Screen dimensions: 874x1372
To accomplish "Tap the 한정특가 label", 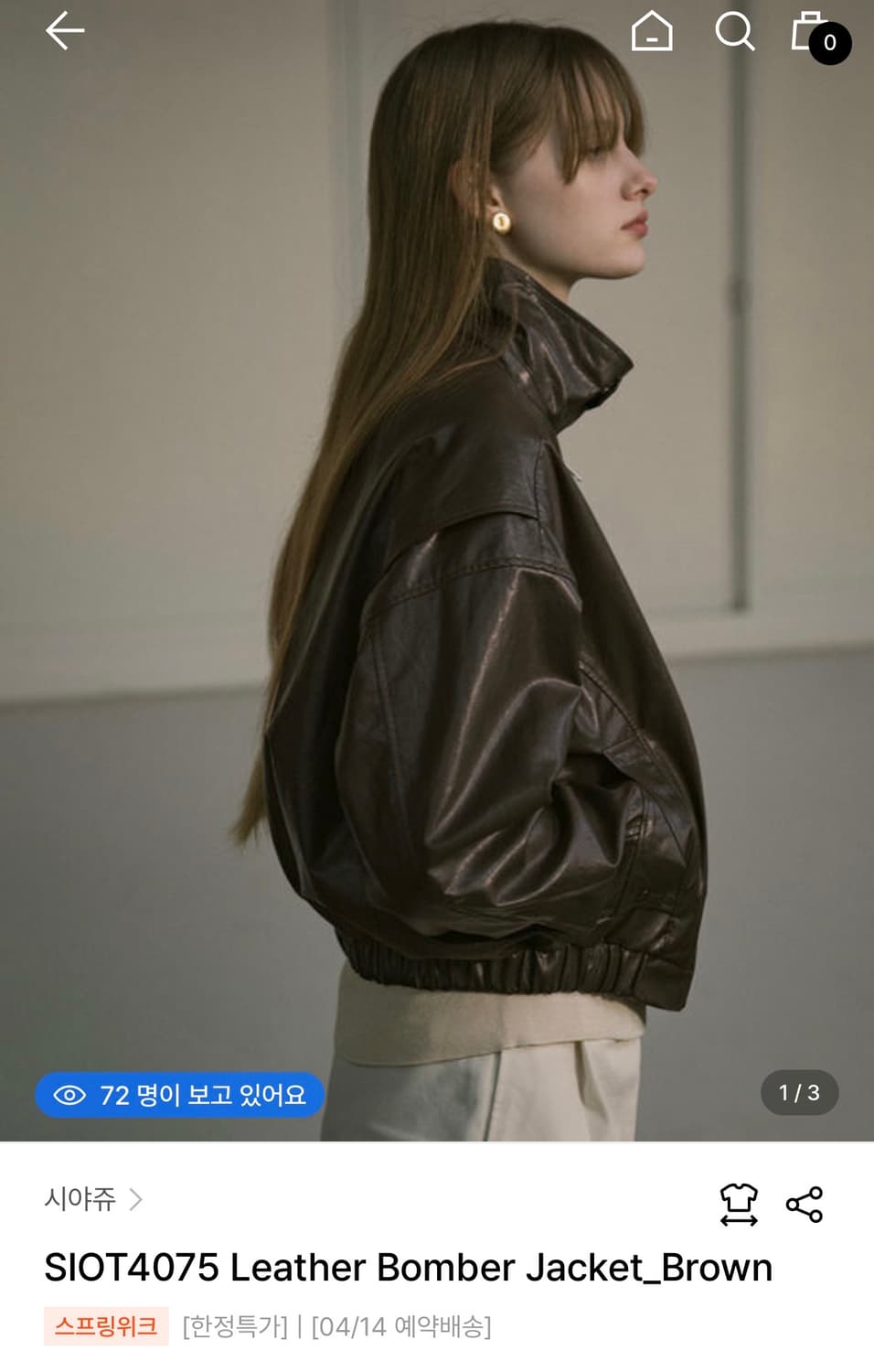I will [x=231, y=1324].
